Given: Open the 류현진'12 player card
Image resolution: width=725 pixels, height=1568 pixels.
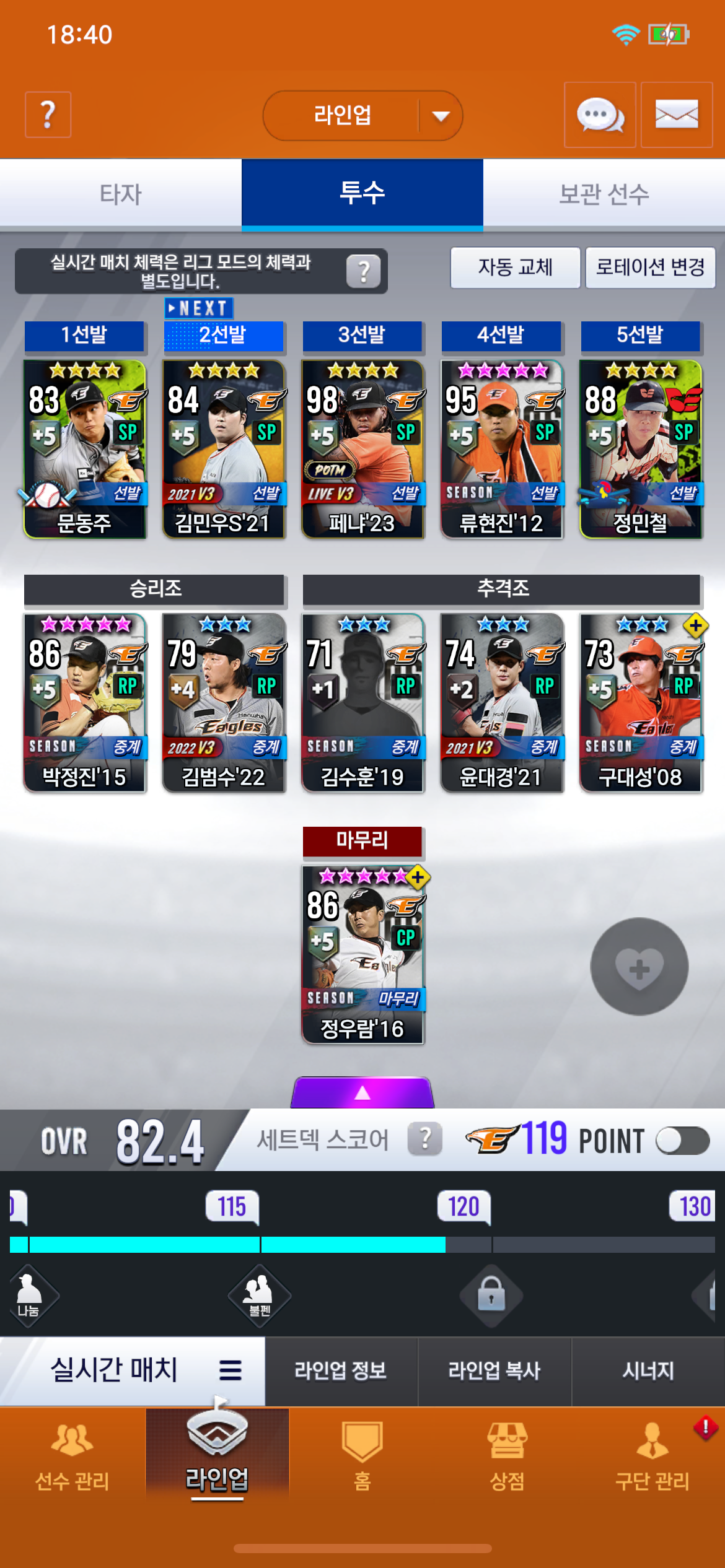Looking at the screenshot, I should click(501, 449).
